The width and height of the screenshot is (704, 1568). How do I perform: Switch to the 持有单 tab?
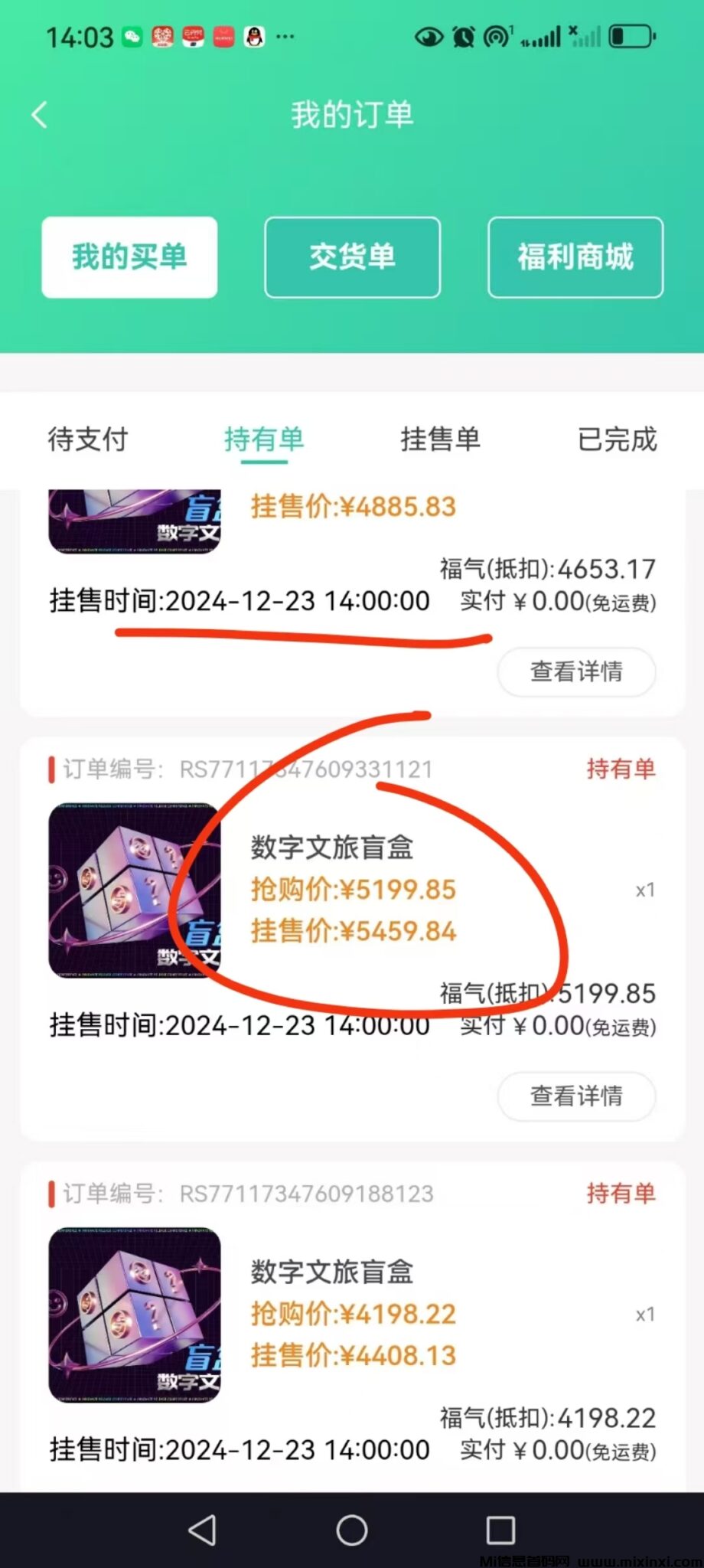(264, 439)
